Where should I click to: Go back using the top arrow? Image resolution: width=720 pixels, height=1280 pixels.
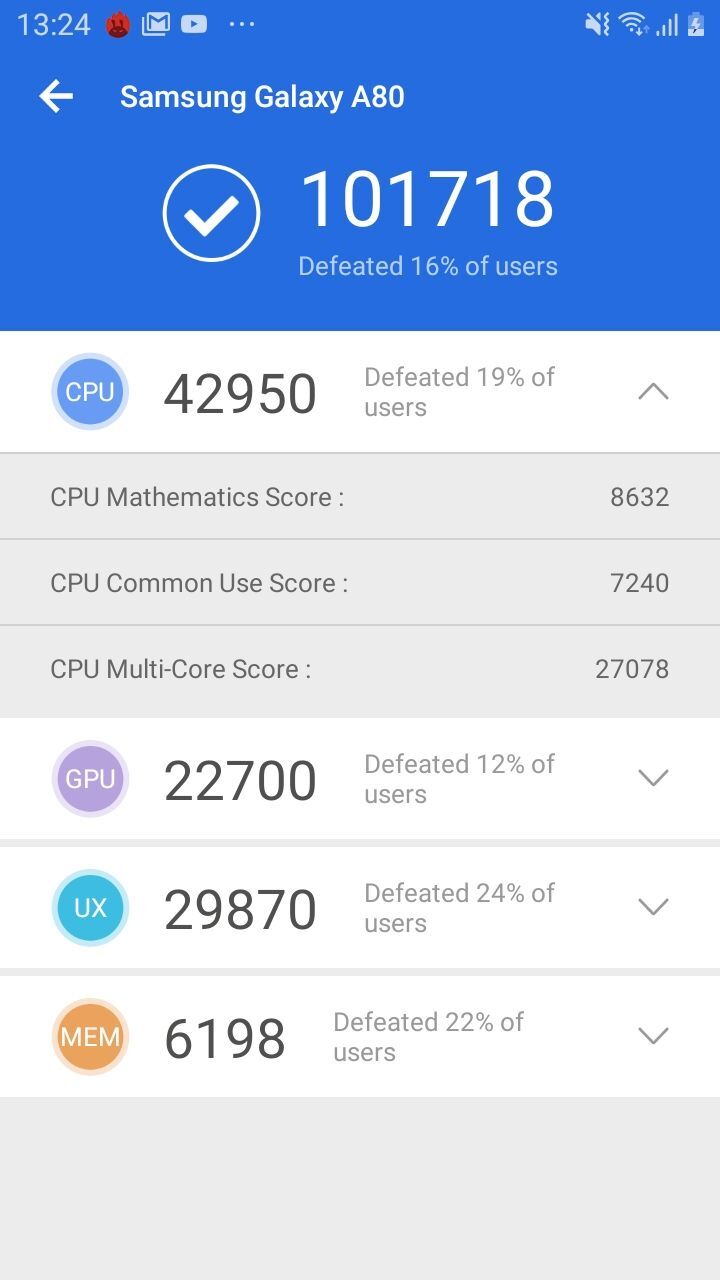[x=56, y=97]
